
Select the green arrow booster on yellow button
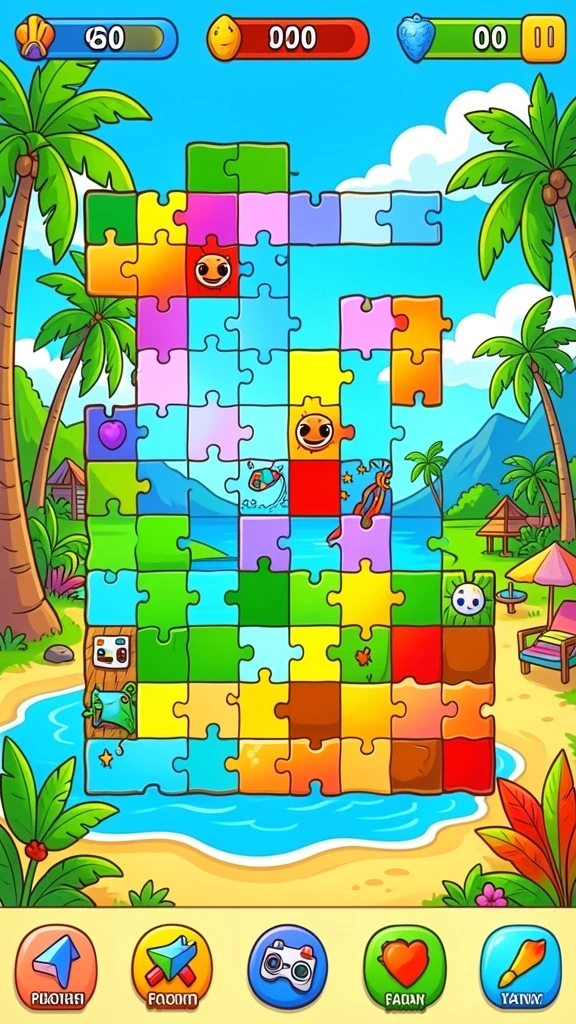point(172,967)
